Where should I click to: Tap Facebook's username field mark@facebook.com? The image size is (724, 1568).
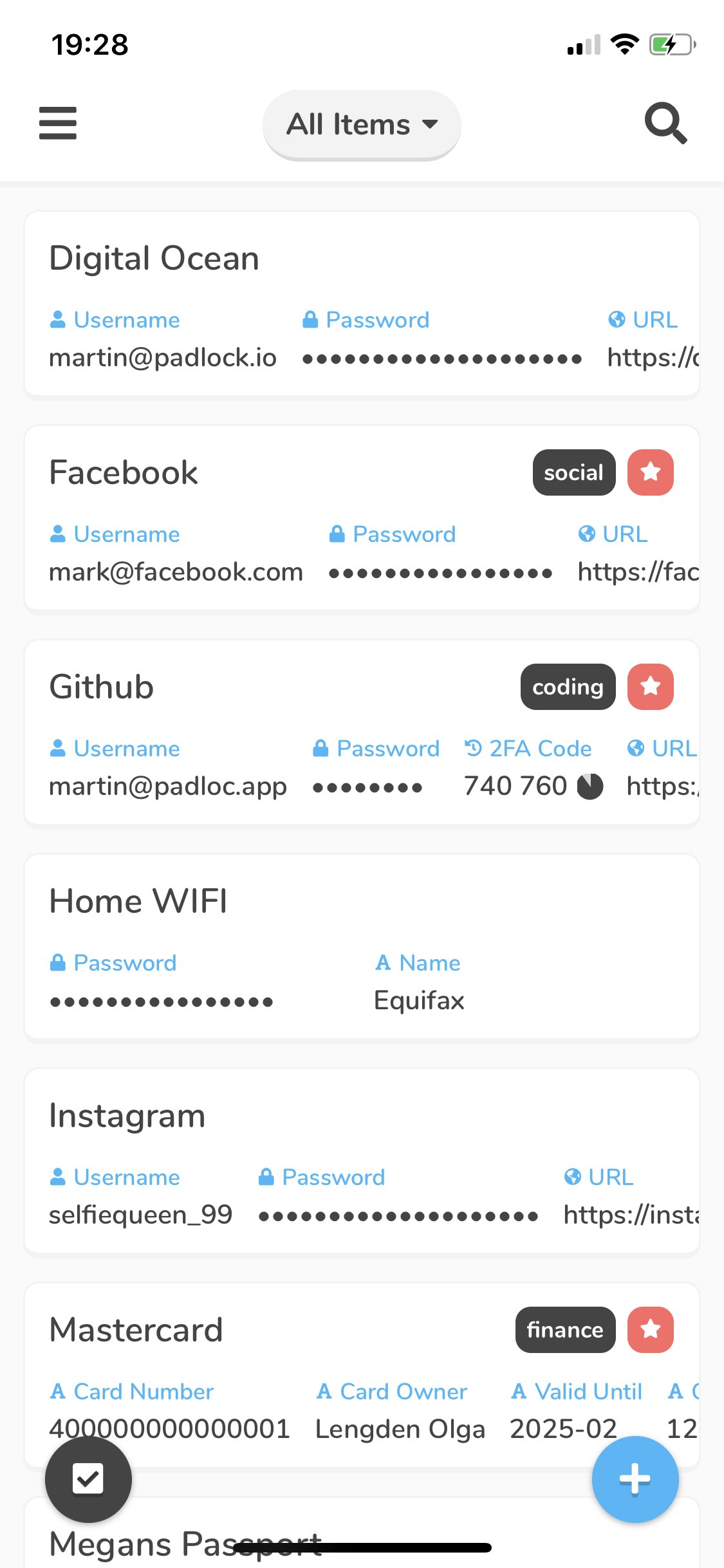(176, 572)
